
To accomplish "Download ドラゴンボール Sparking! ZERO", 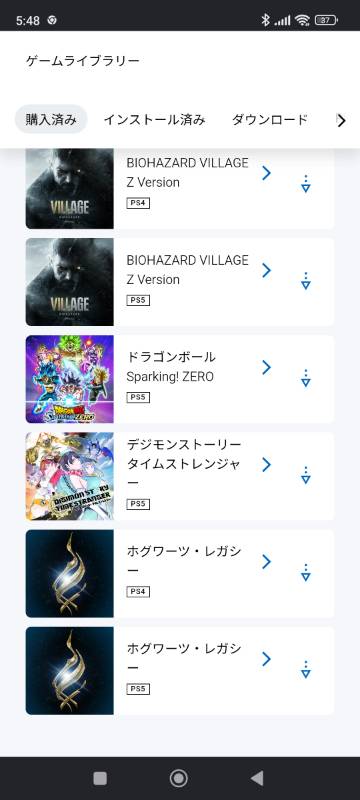I will click(x=305, y=378).
